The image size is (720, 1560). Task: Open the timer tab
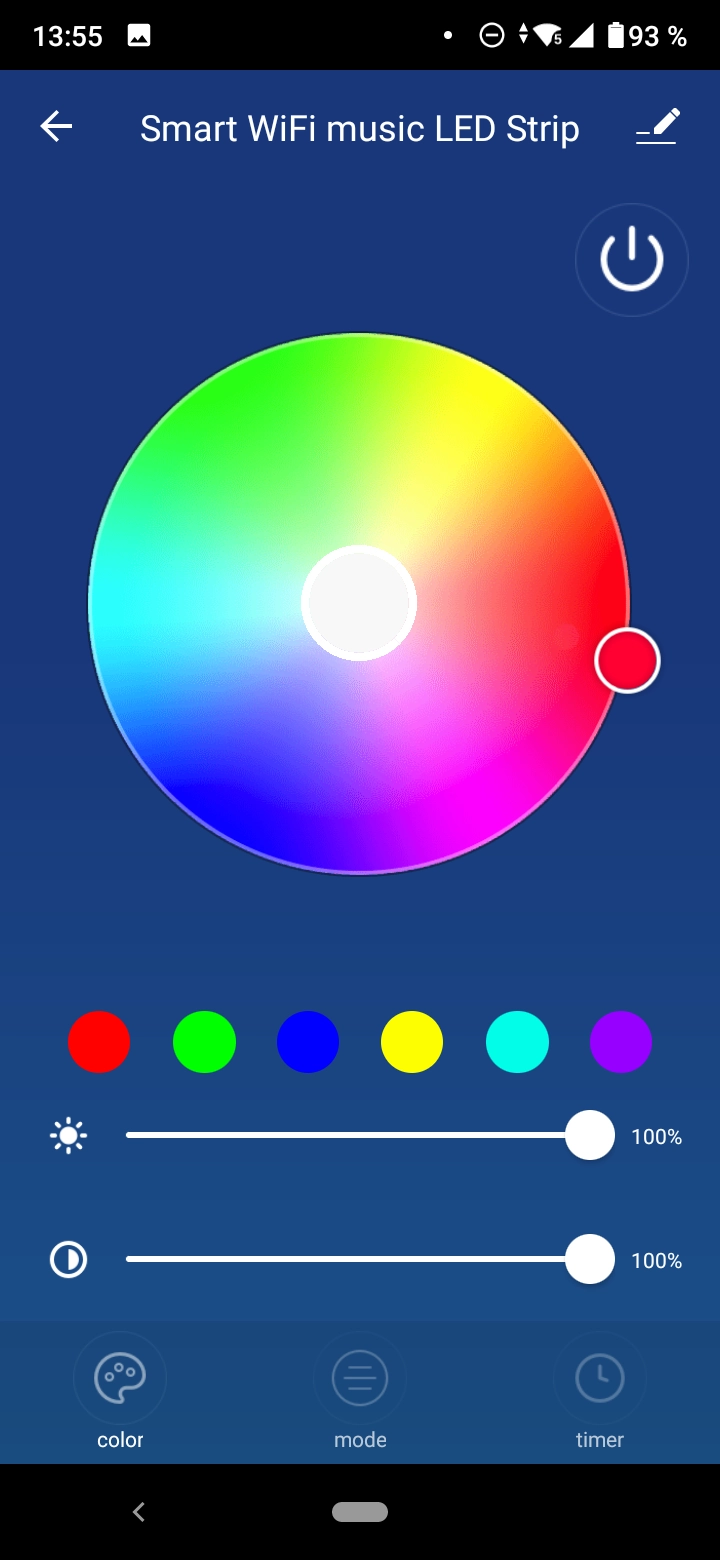[x=600, y=1392]
